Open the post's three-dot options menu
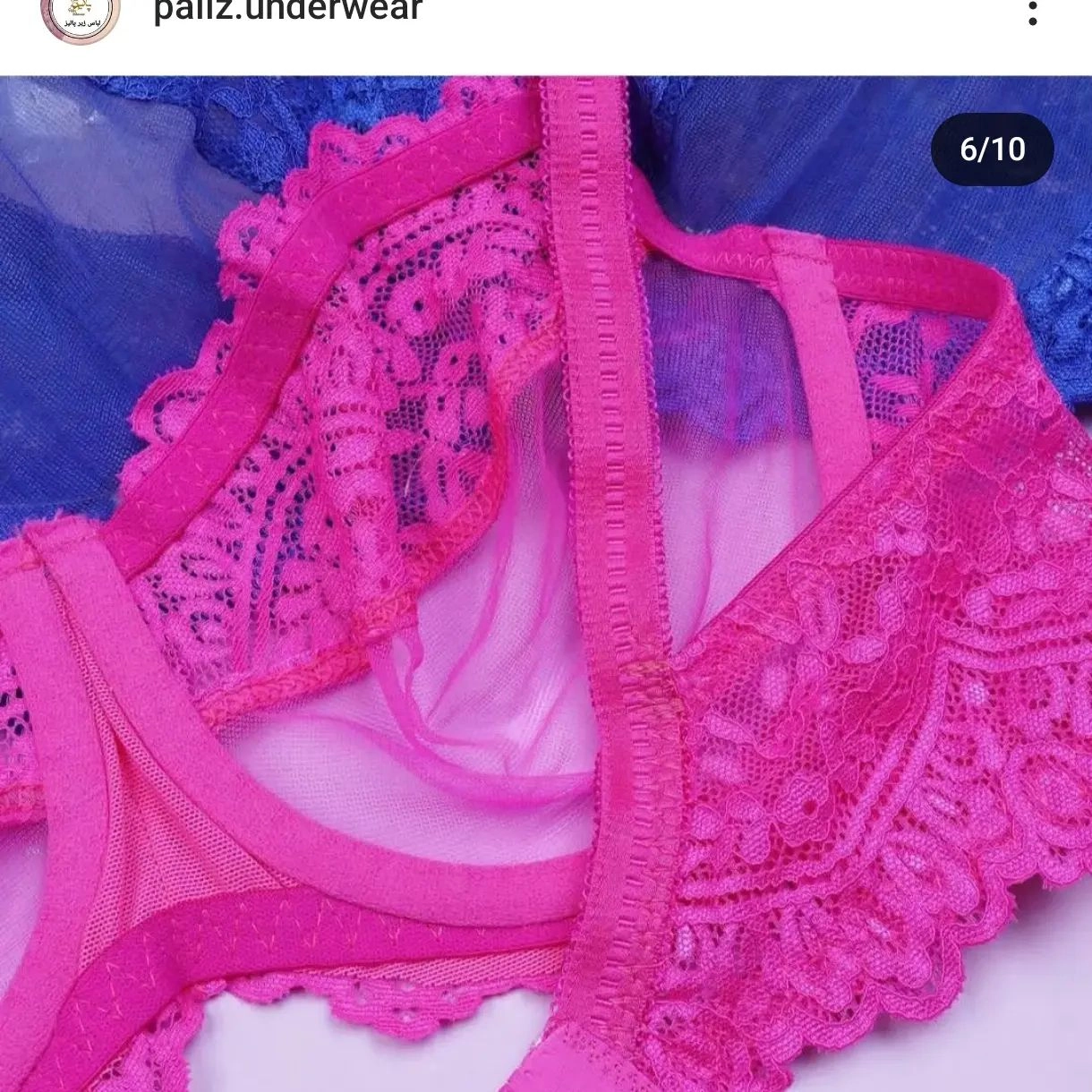1092x1092 pixels. click(1032, 13)
